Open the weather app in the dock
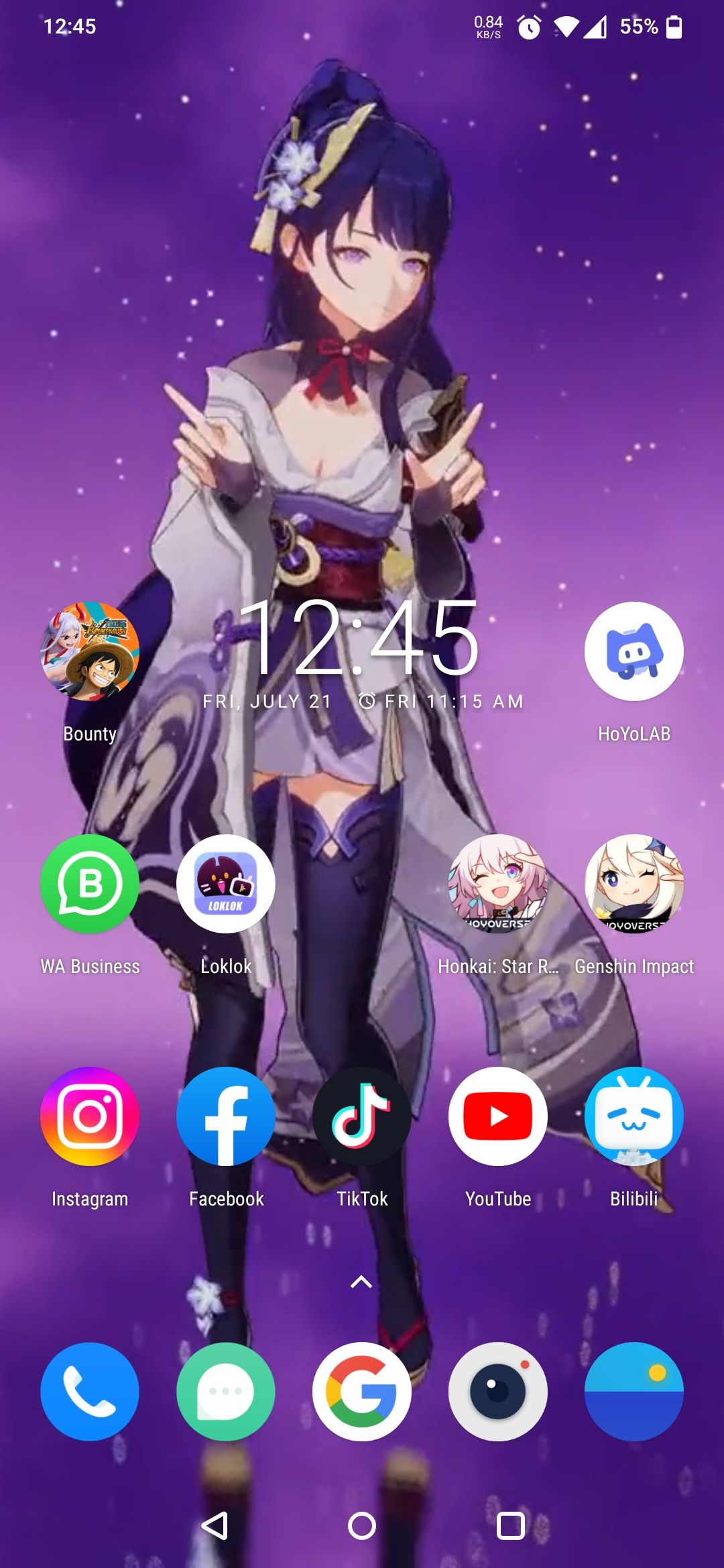Screen dimensions: 724x1568 [x=633, y=1392]
